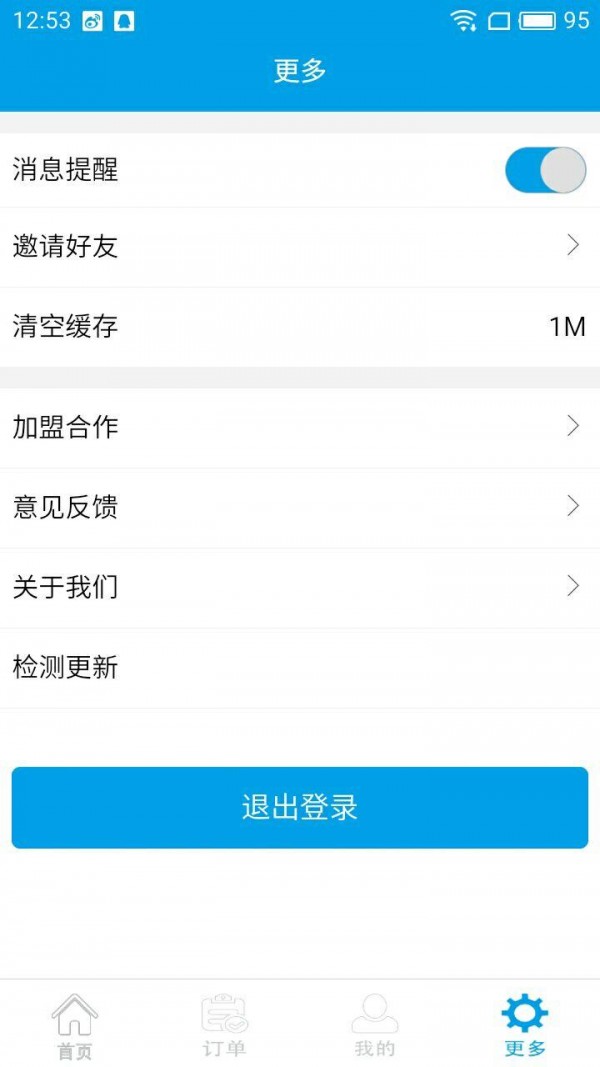Toggle the 消息提醒 switch
This screenshot has width=600, height=1067.
(545, 170)
